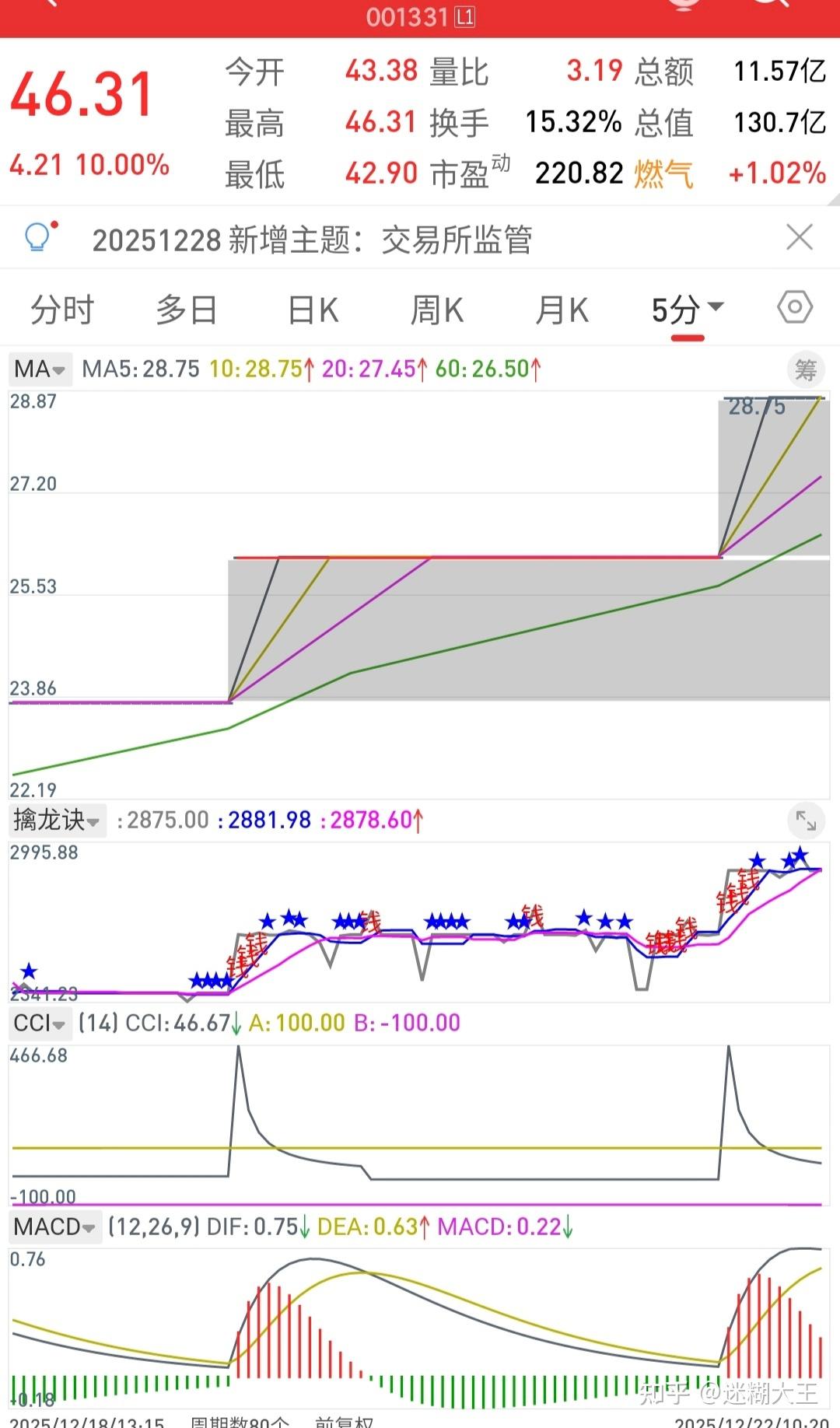Change the CCI indicator selector
This screenshot has width=840, height=1428.
pyautogui.click(x=40, y=1023)
